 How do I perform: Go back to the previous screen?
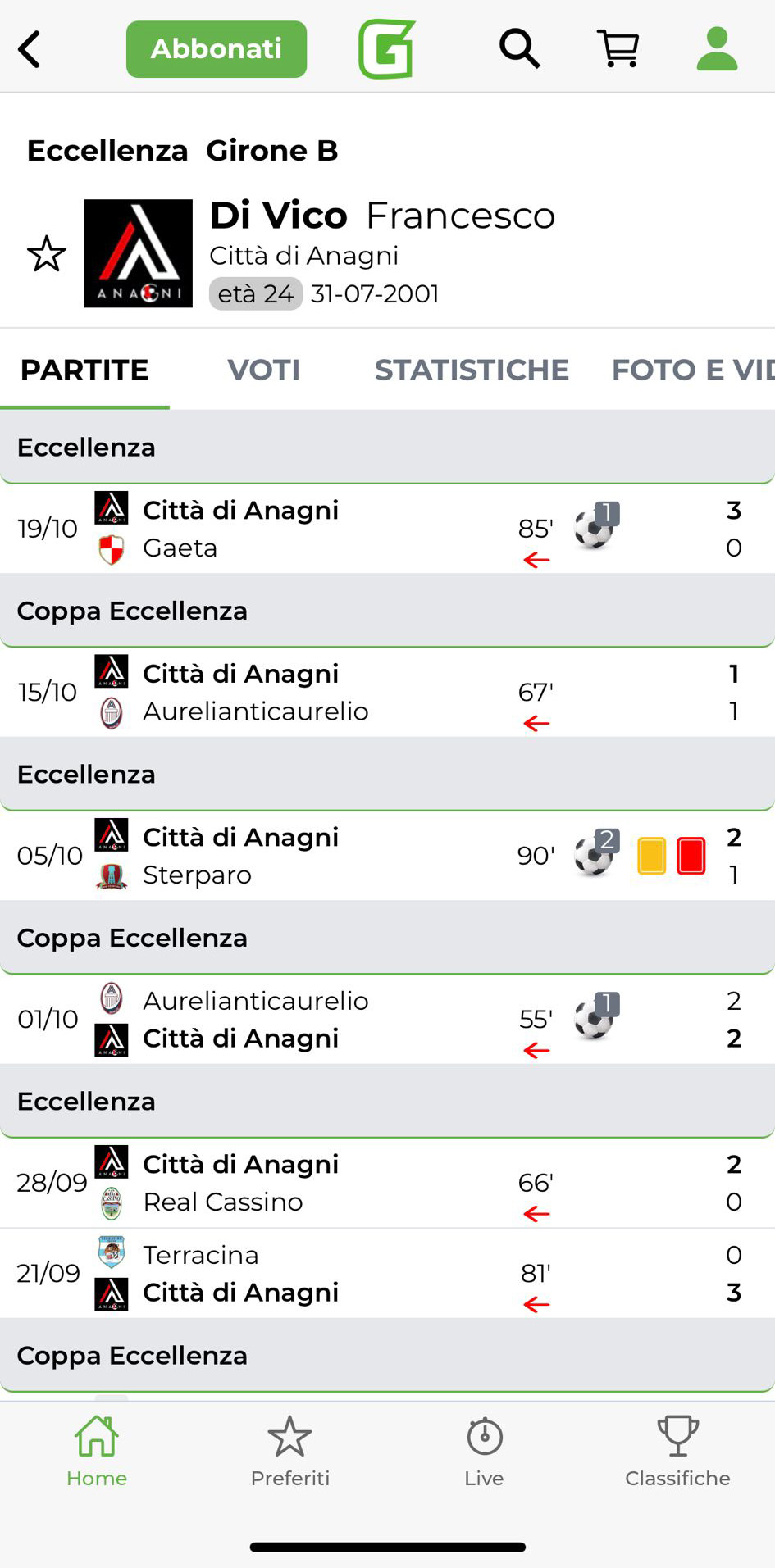pyautogui.click(x=30, y=49)
